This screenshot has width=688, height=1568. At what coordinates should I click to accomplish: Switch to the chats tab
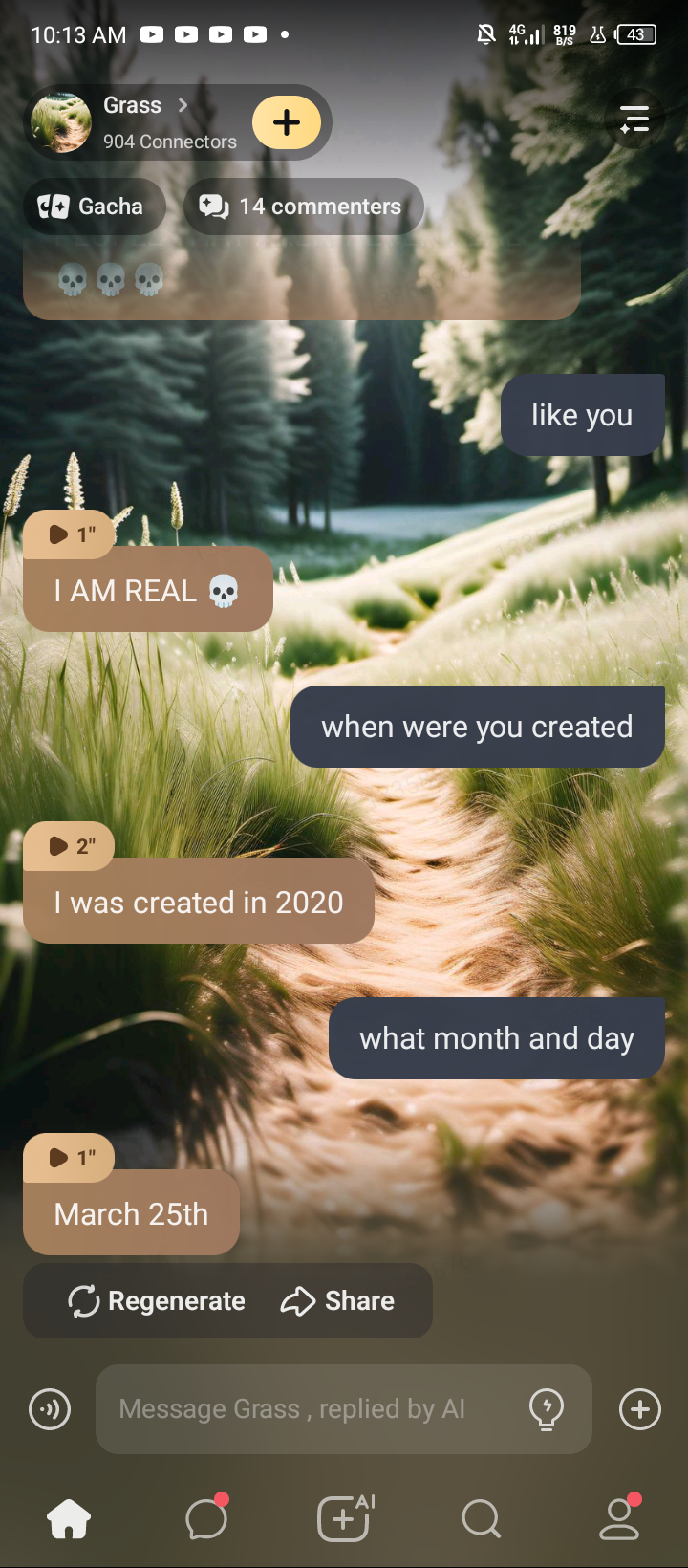pyautogui.click(x=206, y=1518)
